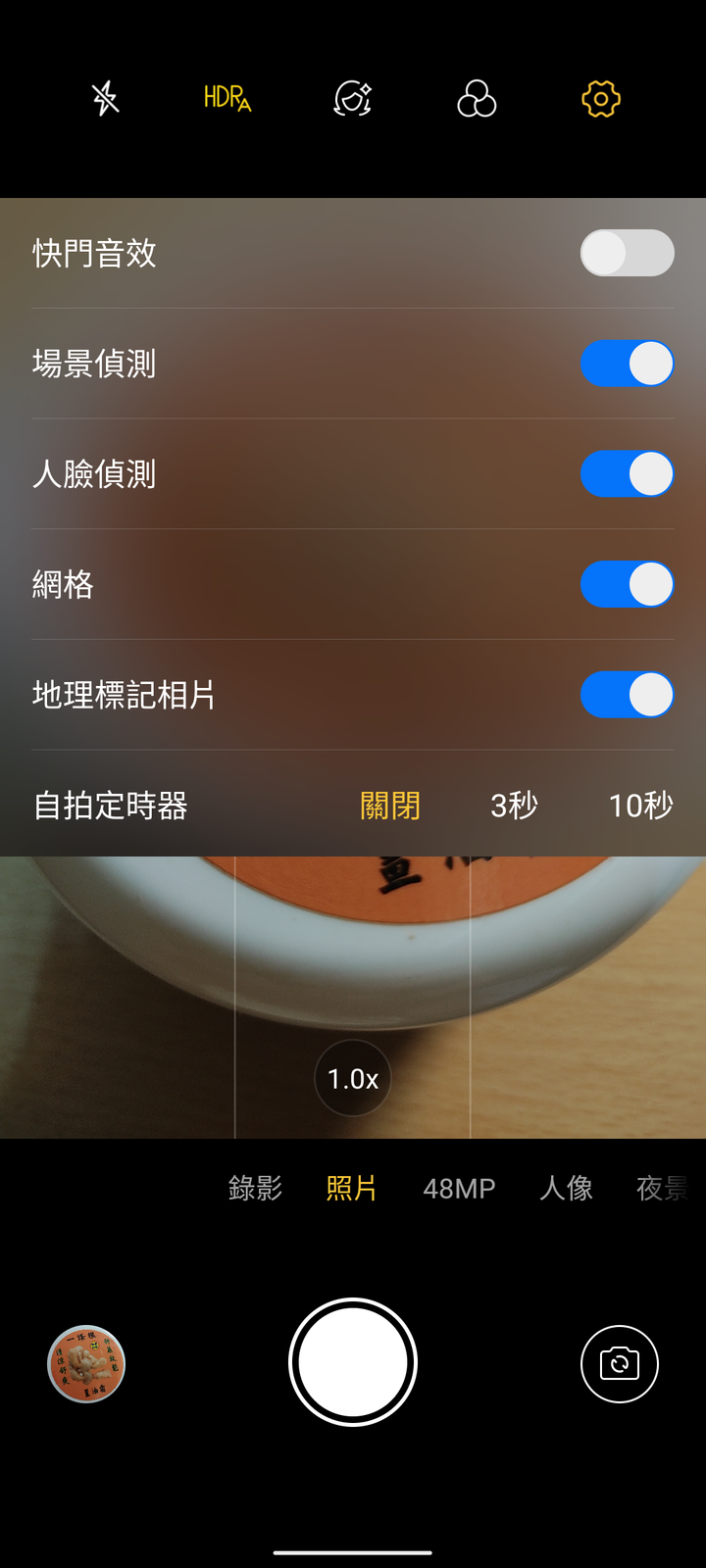706x1568 pixels.
Task: Turn off 網格 grid switch
Action: click(x=627, y=584)
